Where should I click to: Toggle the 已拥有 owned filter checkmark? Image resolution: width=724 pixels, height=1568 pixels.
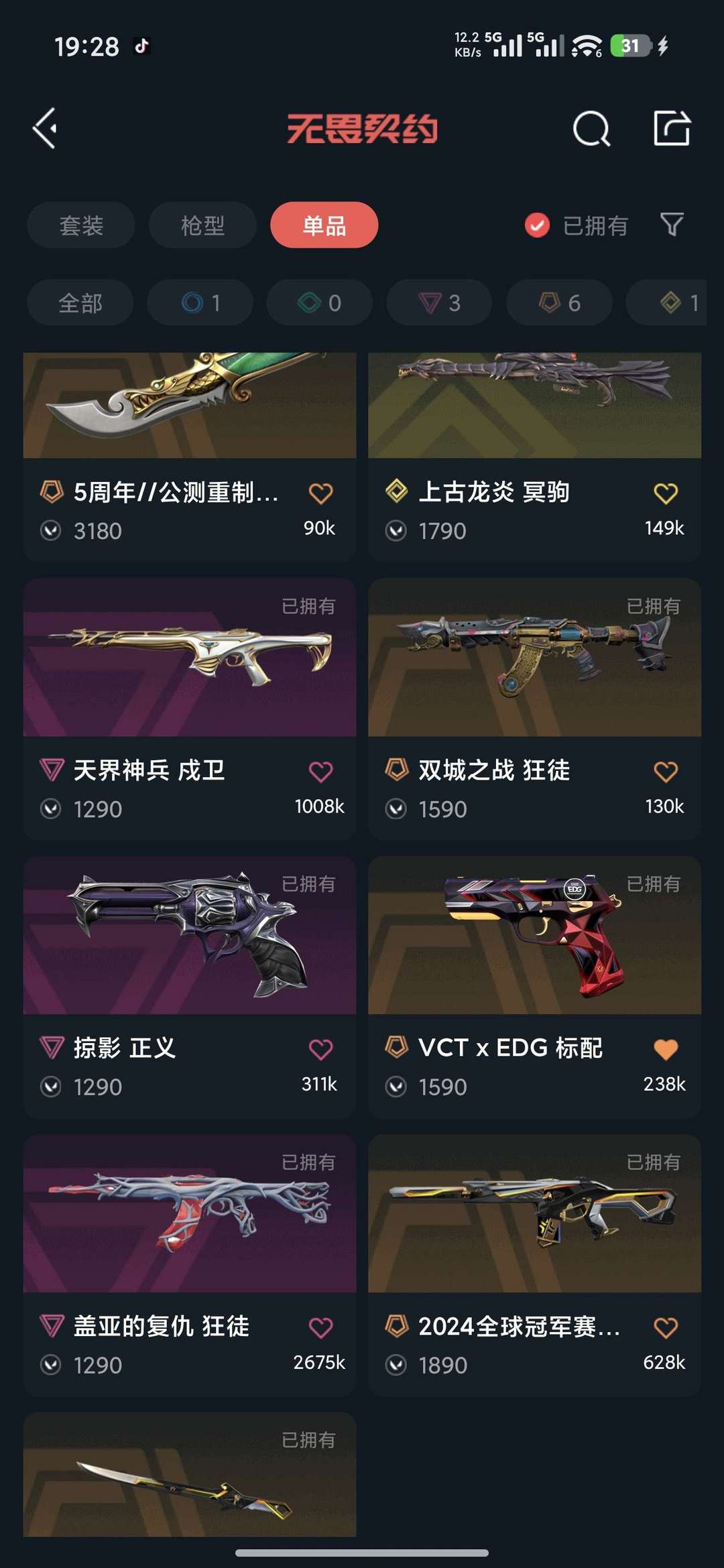(x=535, y=225)
